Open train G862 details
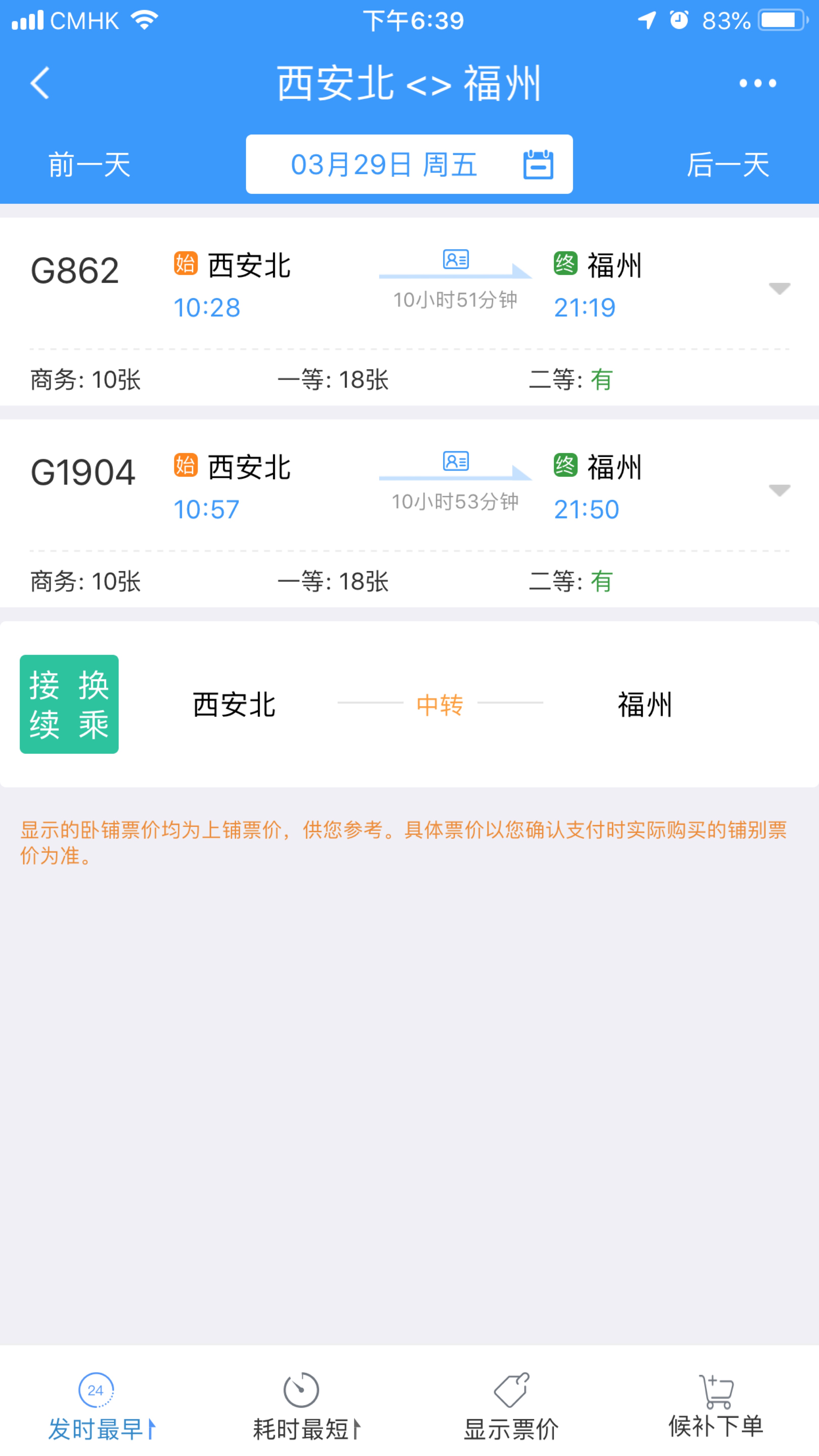The height and width of the screenshot is (1456, 819). click(x=75, y=271)
